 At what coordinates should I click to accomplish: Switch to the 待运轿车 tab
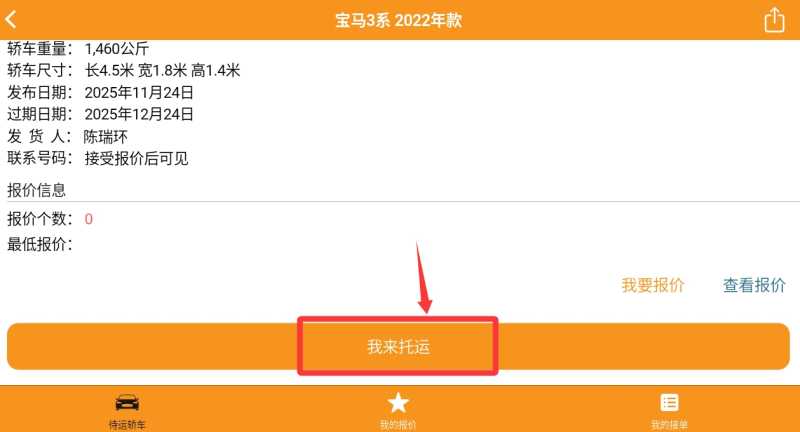click(x=127, y=410)
